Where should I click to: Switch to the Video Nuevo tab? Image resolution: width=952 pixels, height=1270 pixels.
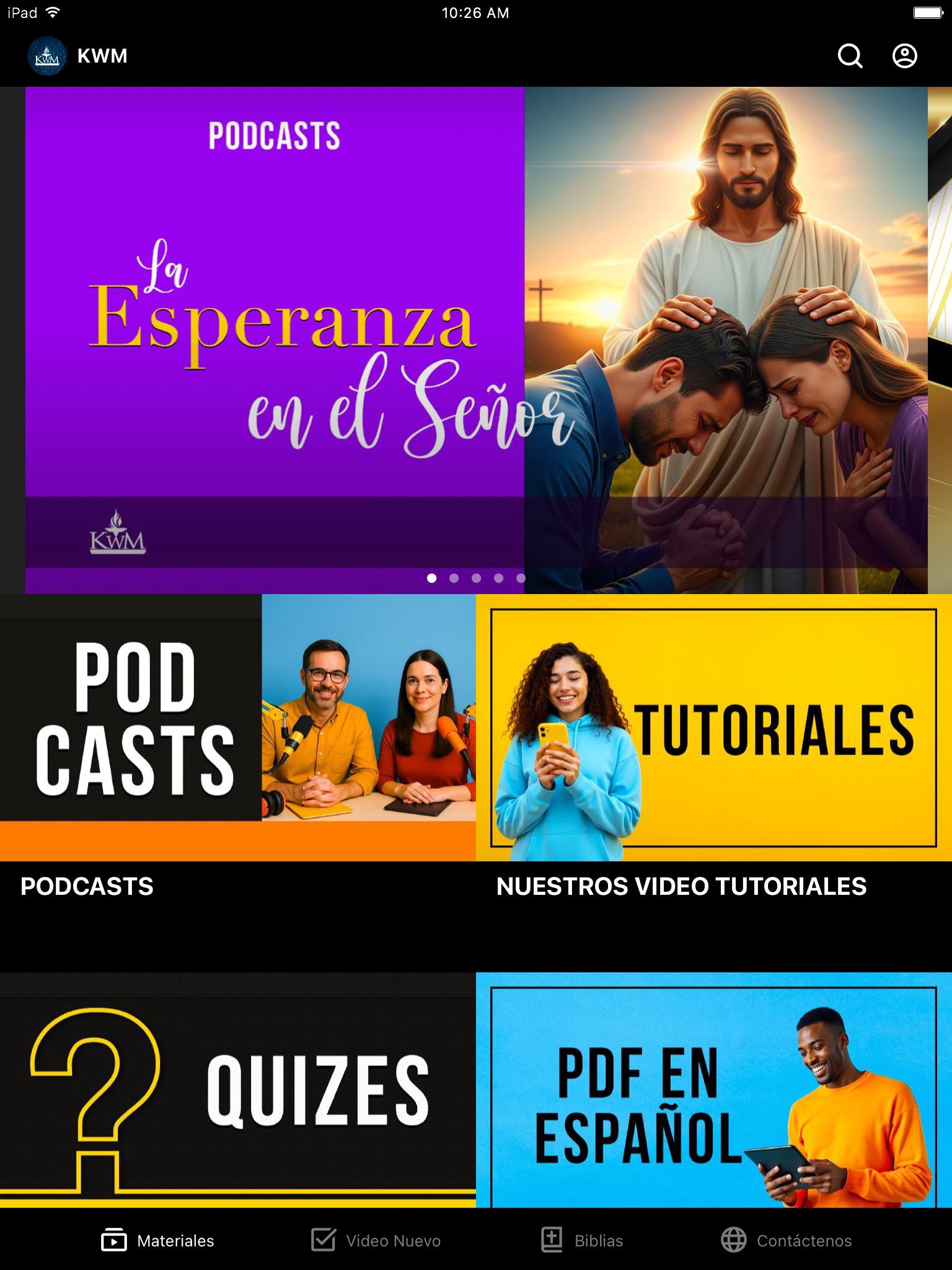[x=376, y=1241]
